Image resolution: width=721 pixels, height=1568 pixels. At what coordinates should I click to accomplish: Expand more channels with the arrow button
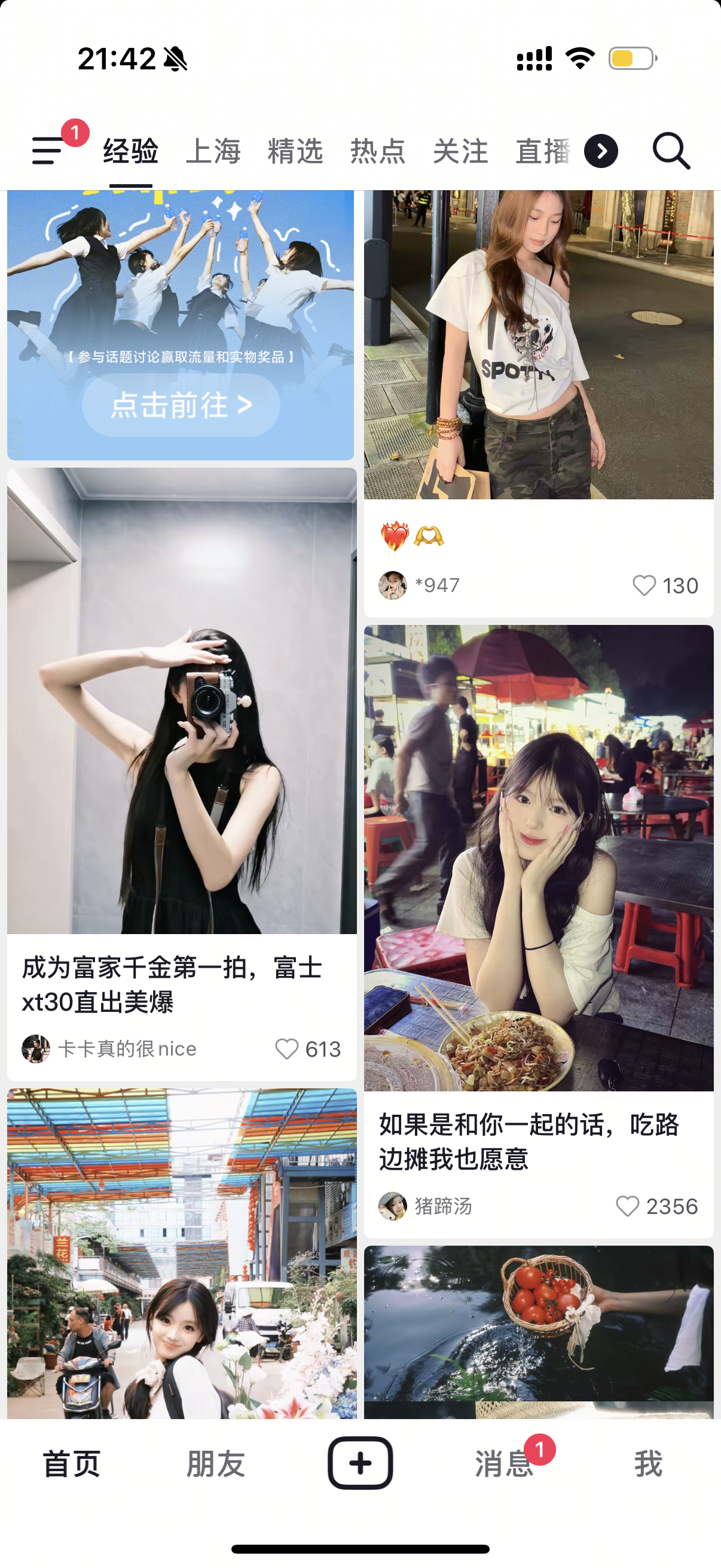pyautogui.click(x=600, y=151)
